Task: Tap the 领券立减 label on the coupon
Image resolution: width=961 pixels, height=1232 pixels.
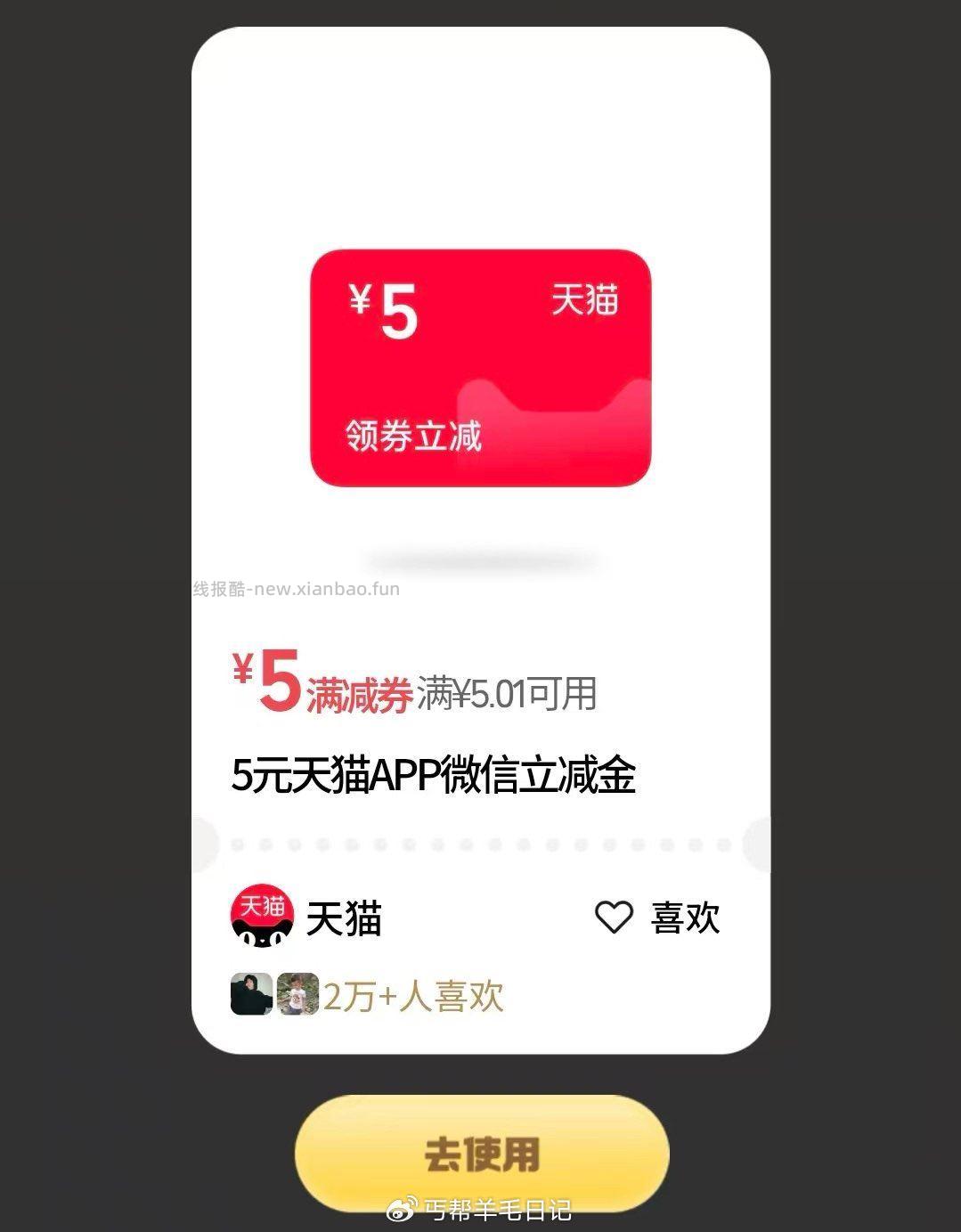Action: (x=413, y=436)
